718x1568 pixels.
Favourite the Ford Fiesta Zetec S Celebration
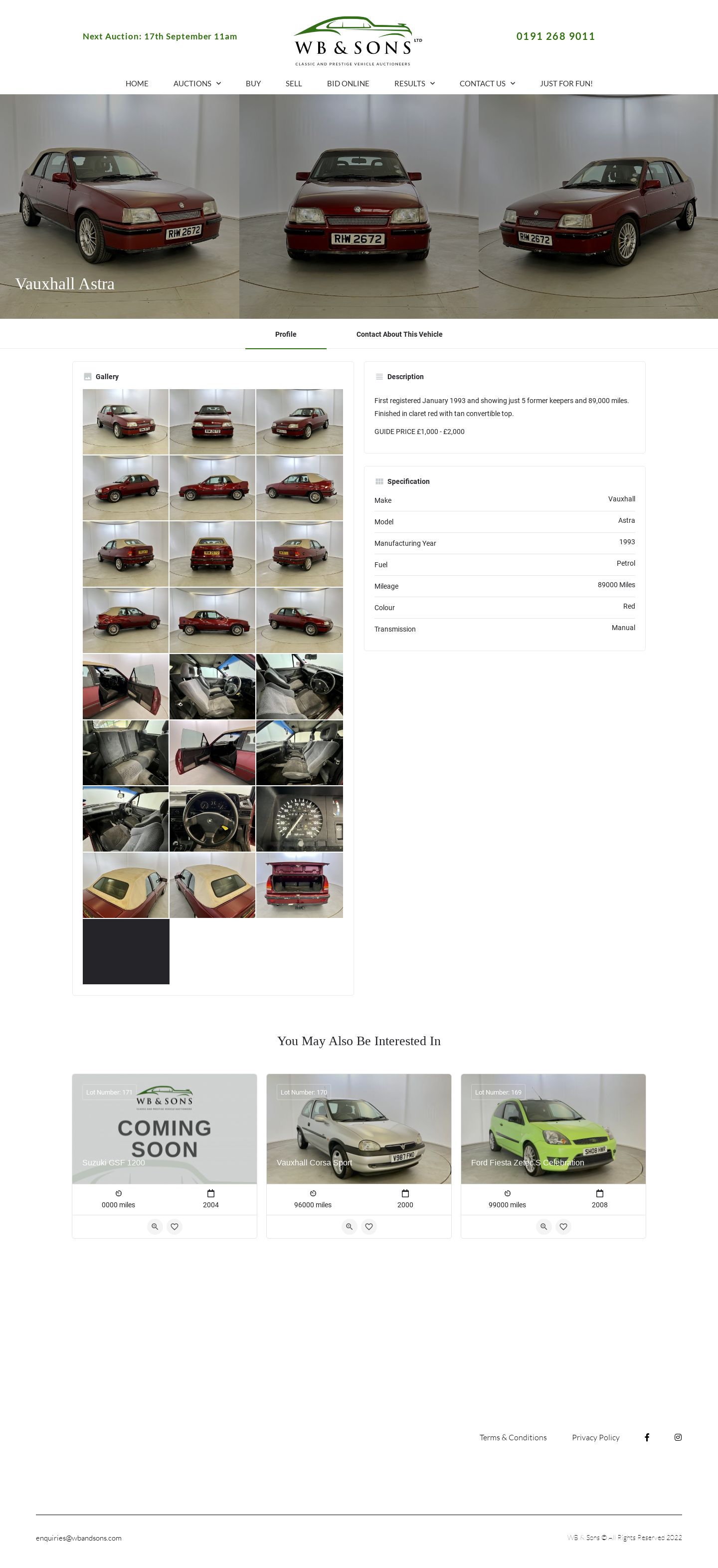563,1227
